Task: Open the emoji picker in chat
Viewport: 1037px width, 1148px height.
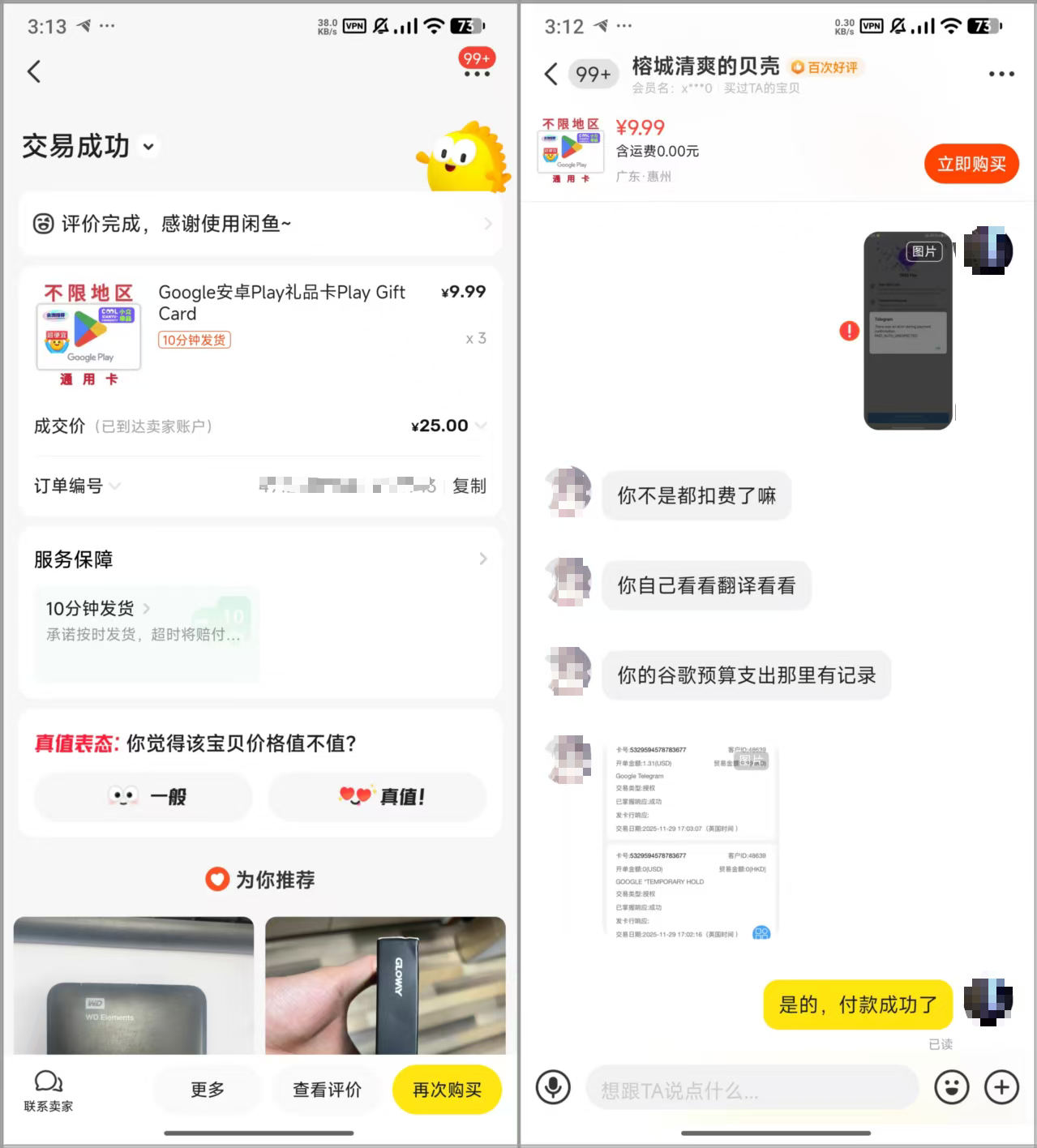Action: click(x=952, y=1087)
